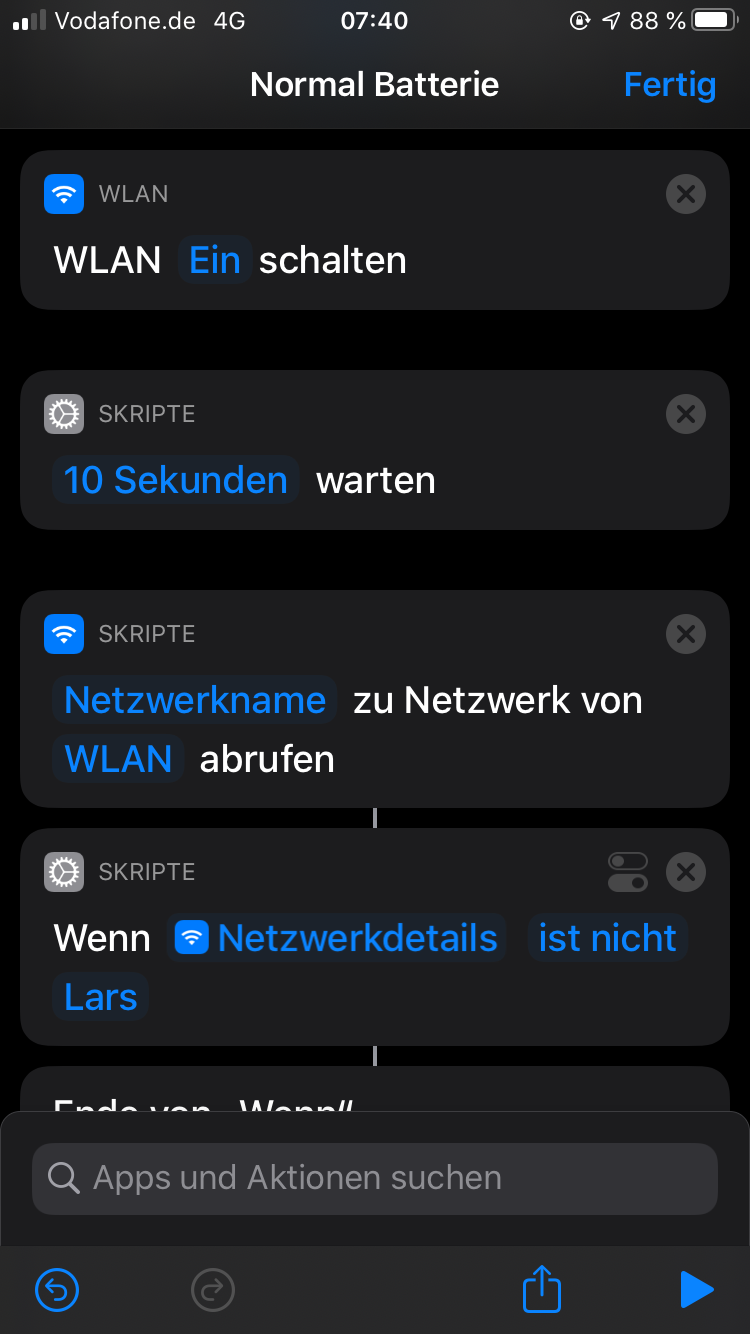Tap Fertig to finish editing
Viewport: 750px width, 1334px height.
click(669, 84)
